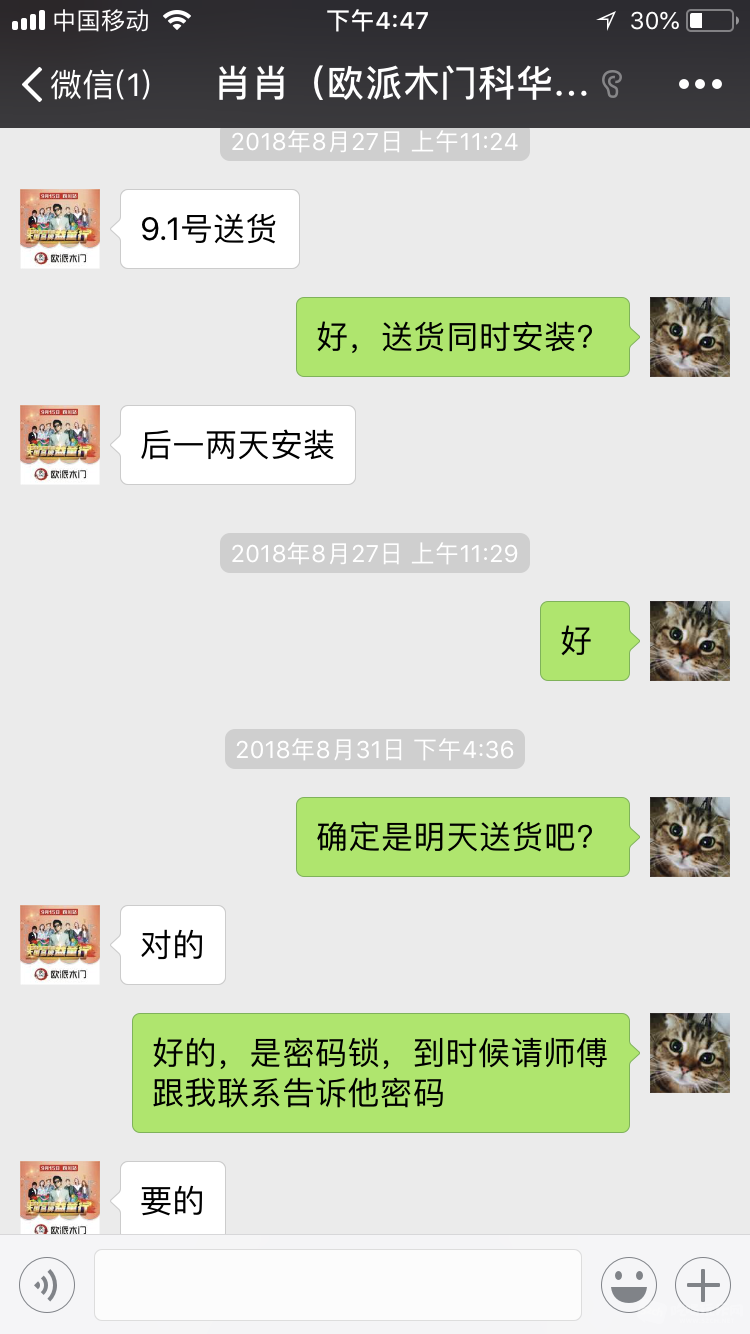Switch to voice message input

tap(47, 1285)
